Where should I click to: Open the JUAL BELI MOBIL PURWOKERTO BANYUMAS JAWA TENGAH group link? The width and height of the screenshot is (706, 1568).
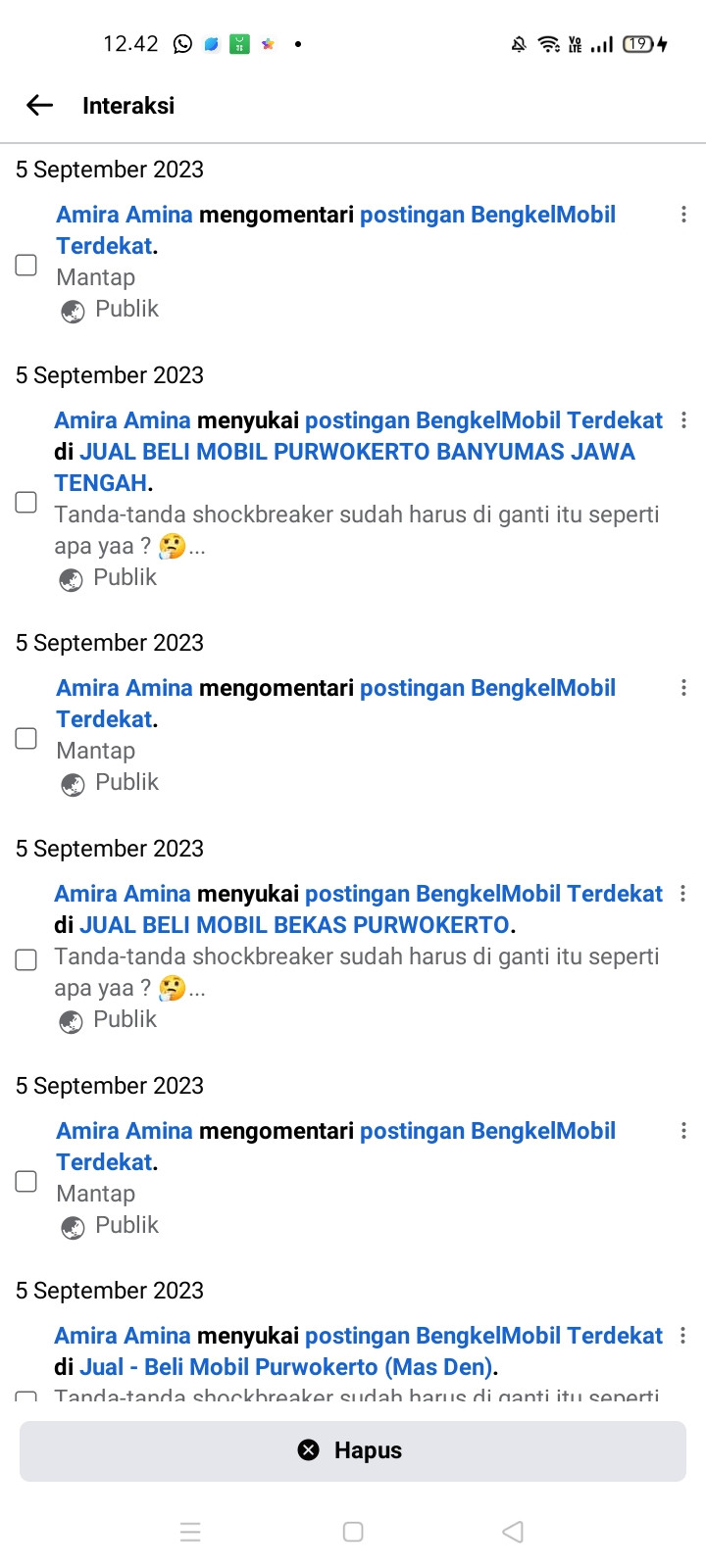[x=344, y=467]
